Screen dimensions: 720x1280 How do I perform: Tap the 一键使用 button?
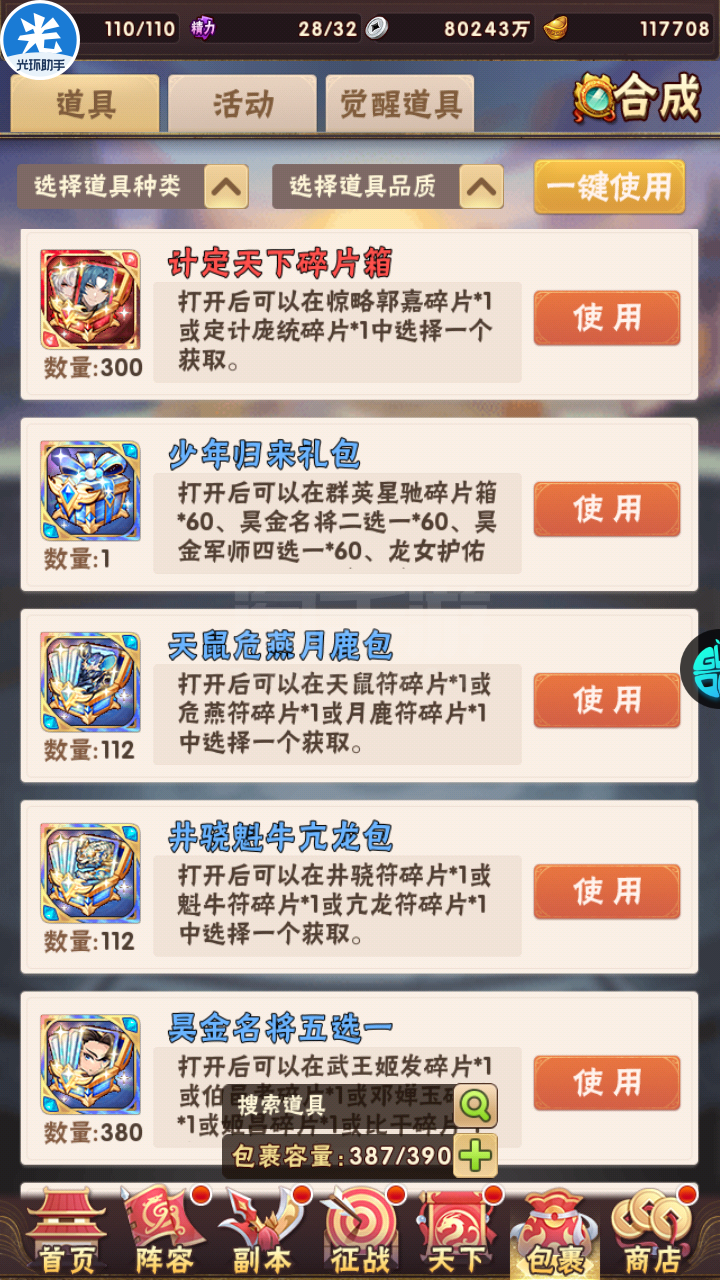click(x=609, y=187)
